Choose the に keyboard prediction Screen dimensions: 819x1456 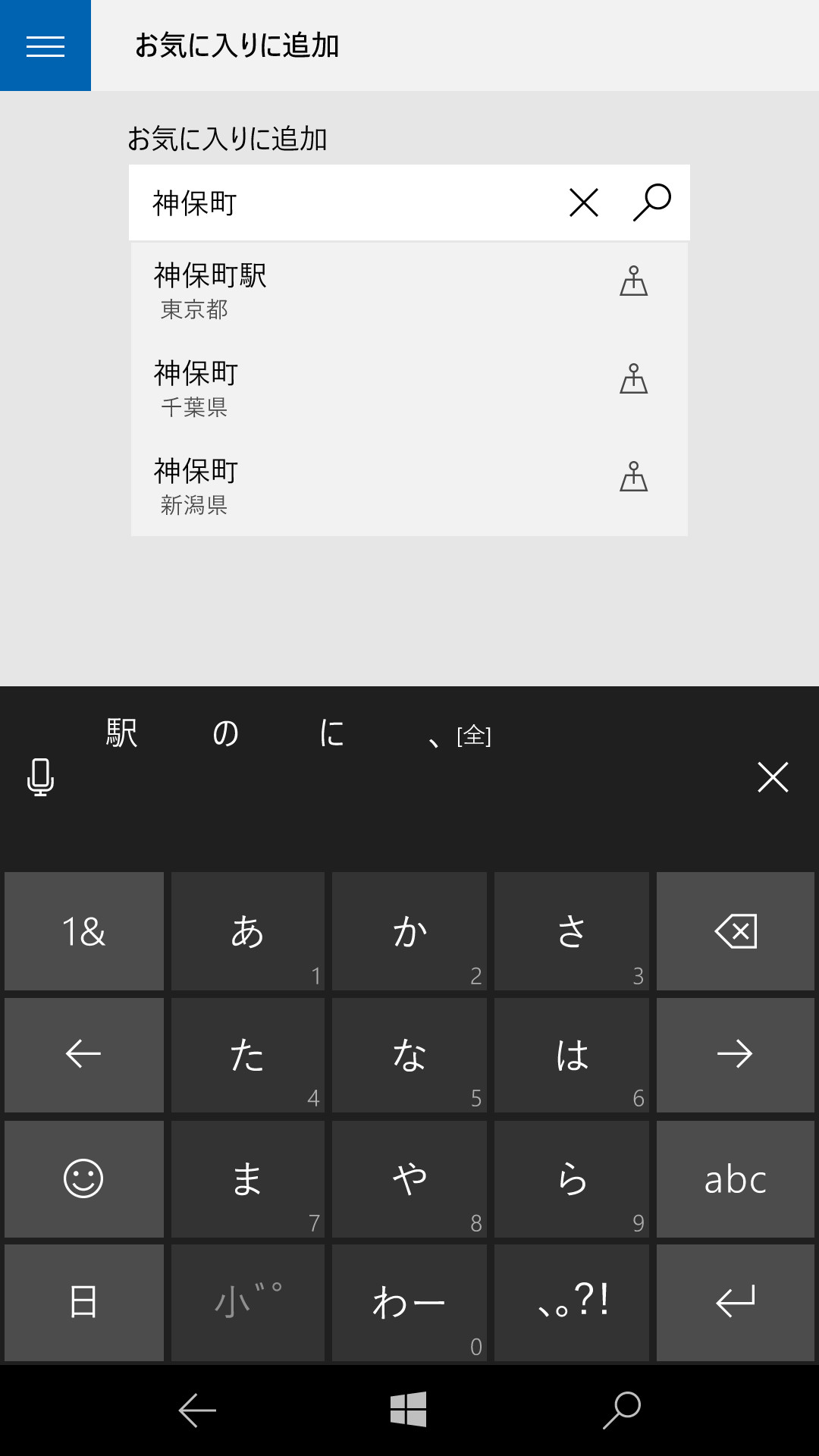(331, 733)
